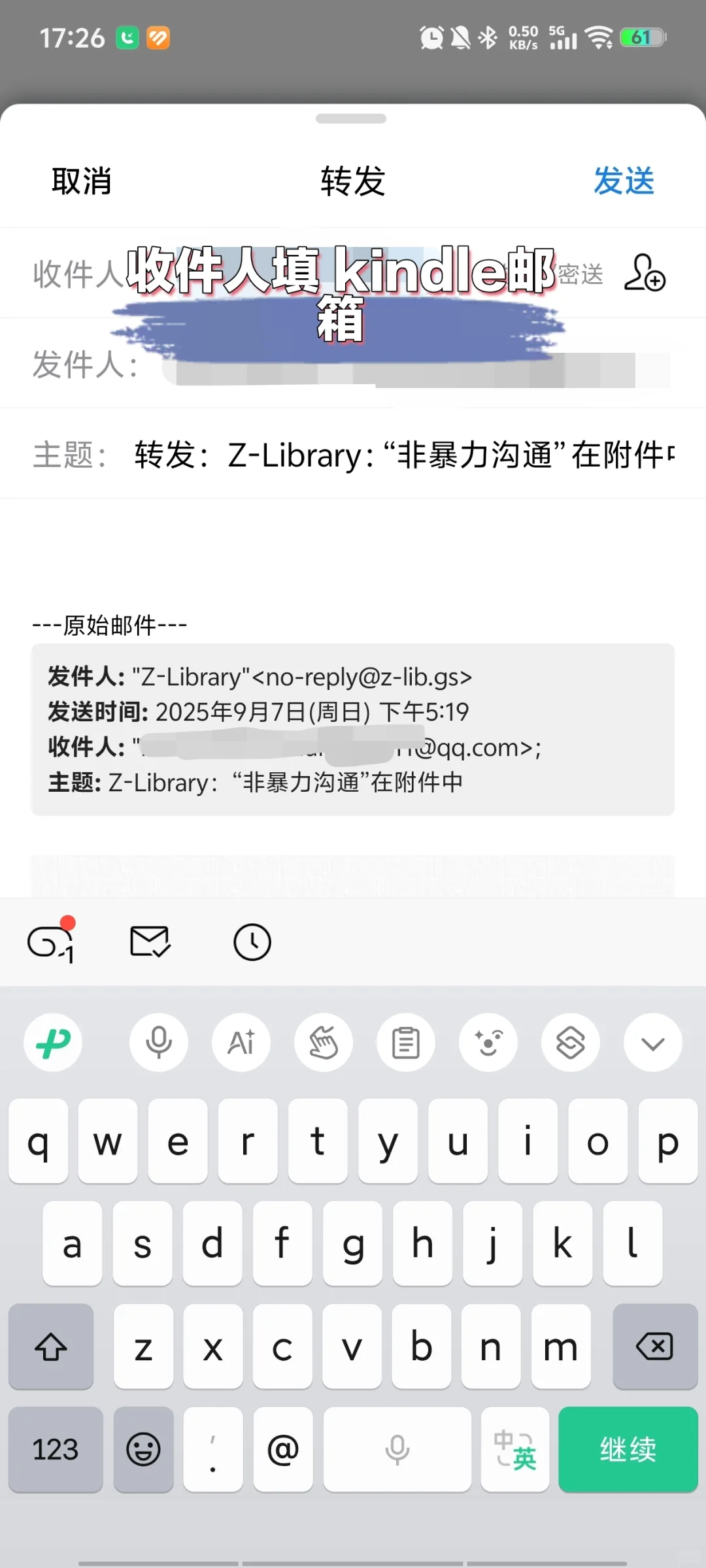This screenshot has height=1568, width=706.
Task: Switch to the 123 number keyboard
Action: tap(56, 1449)
